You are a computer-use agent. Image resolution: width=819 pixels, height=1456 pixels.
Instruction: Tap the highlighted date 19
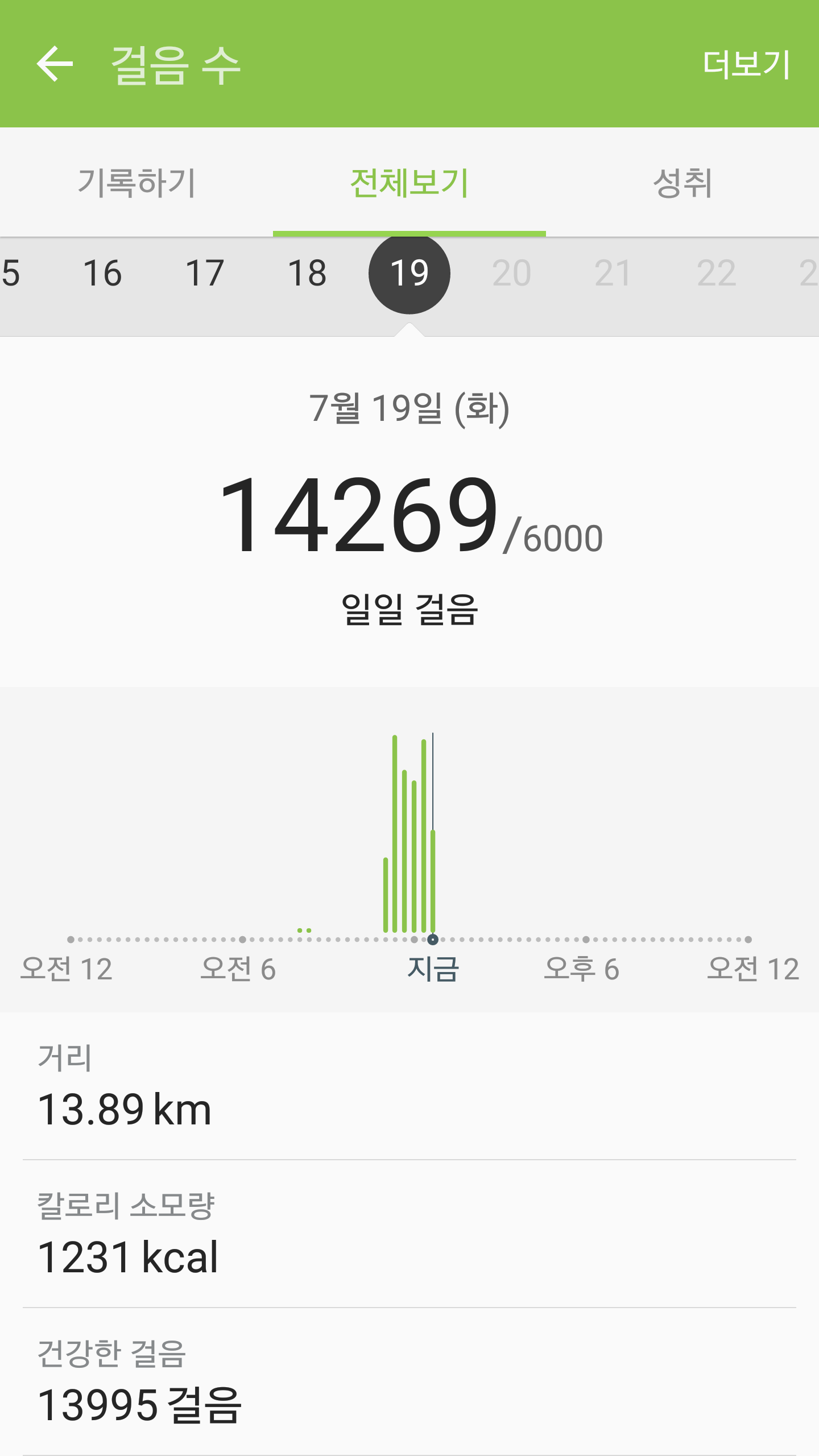coord(409,273)
